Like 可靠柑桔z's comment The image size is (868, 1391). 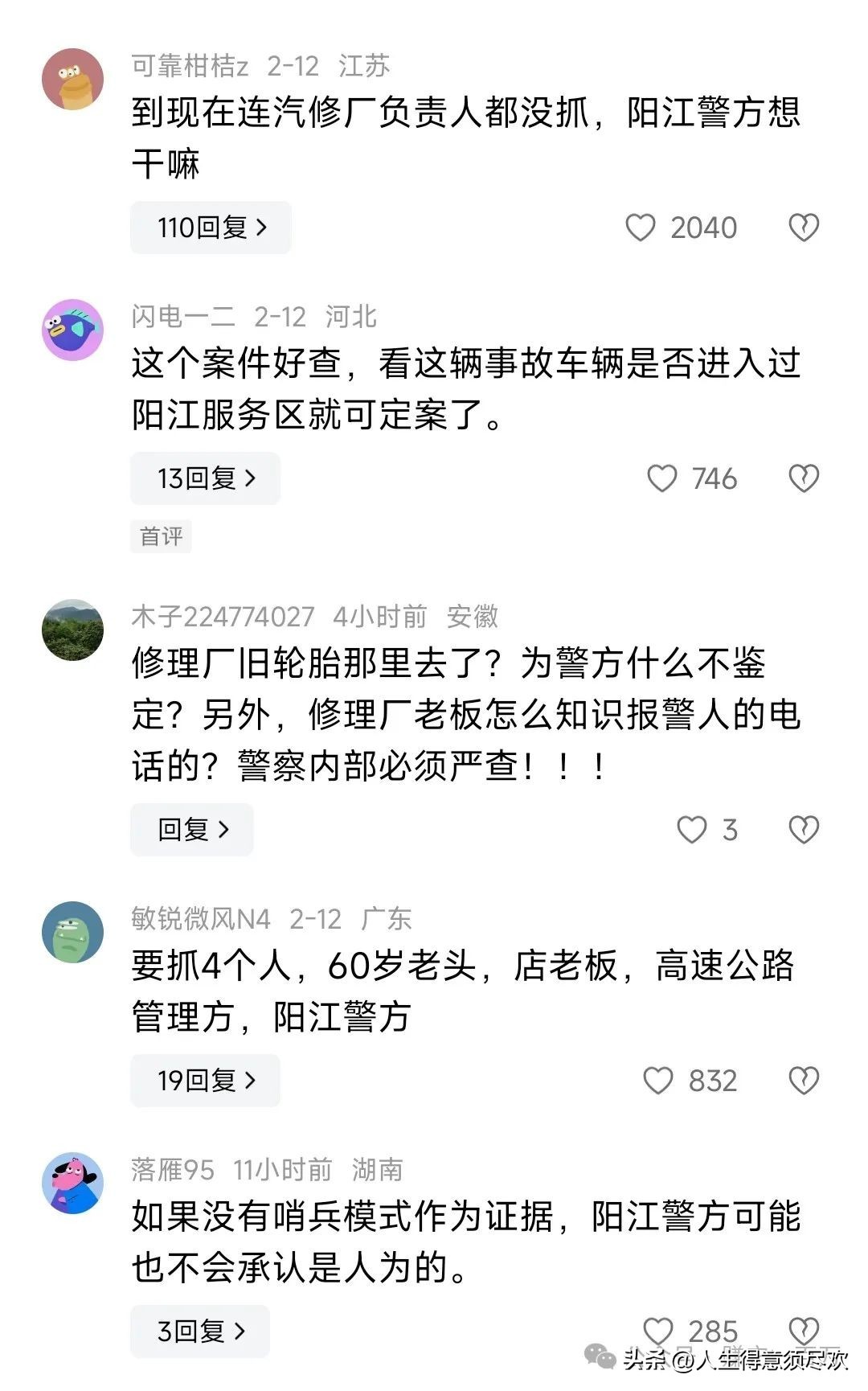tap(641, 228)
